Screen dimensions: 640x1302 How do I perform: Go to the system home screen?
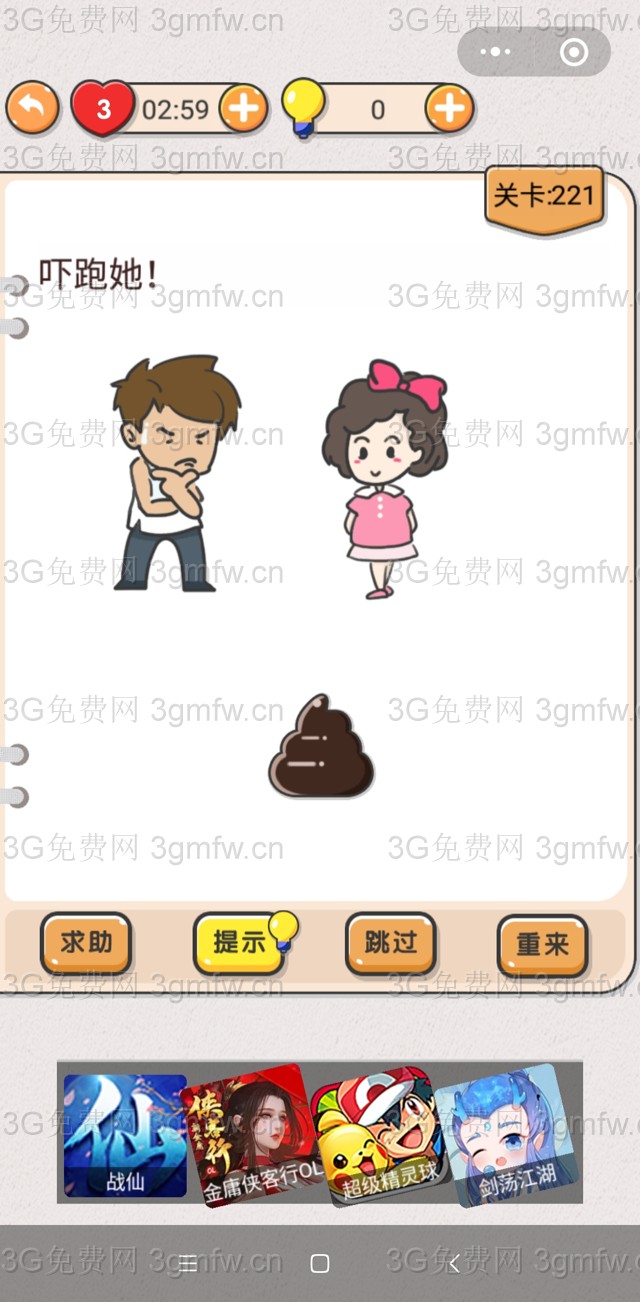pyautogui.click(x=320, y=1264)
